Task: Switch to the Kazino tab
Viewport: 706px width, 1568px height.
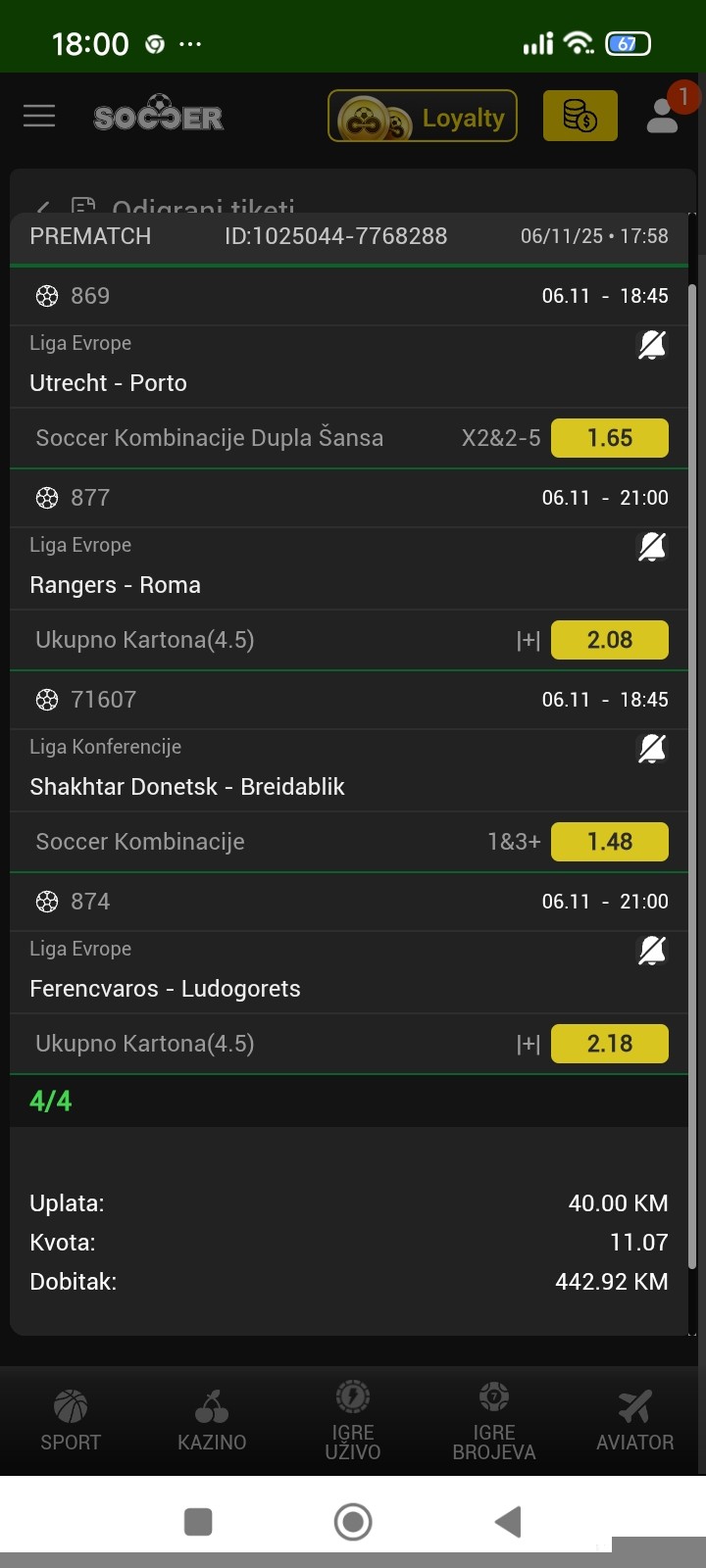Action: pyautogui.click(x=212, y=1420)
